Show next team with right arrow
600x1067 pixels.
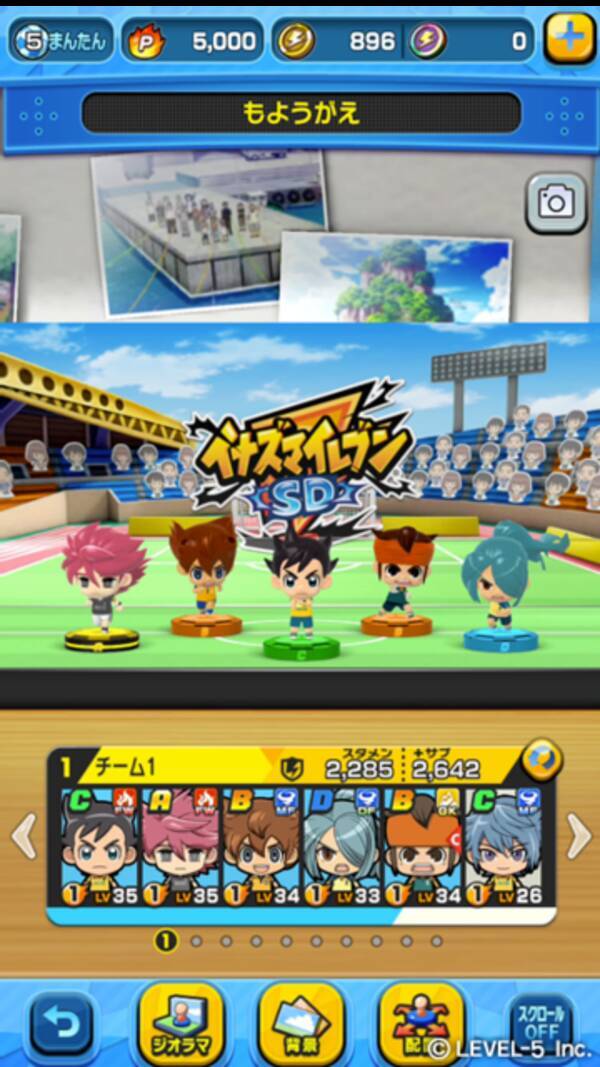[578, 836]
